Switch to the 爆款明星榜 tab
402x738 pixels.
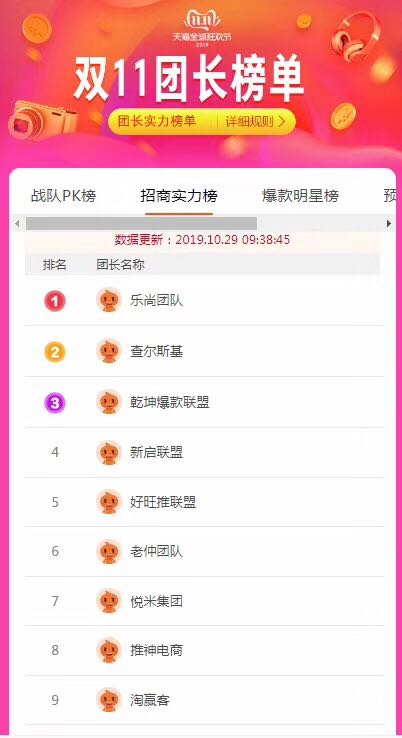tap(300, 196)
